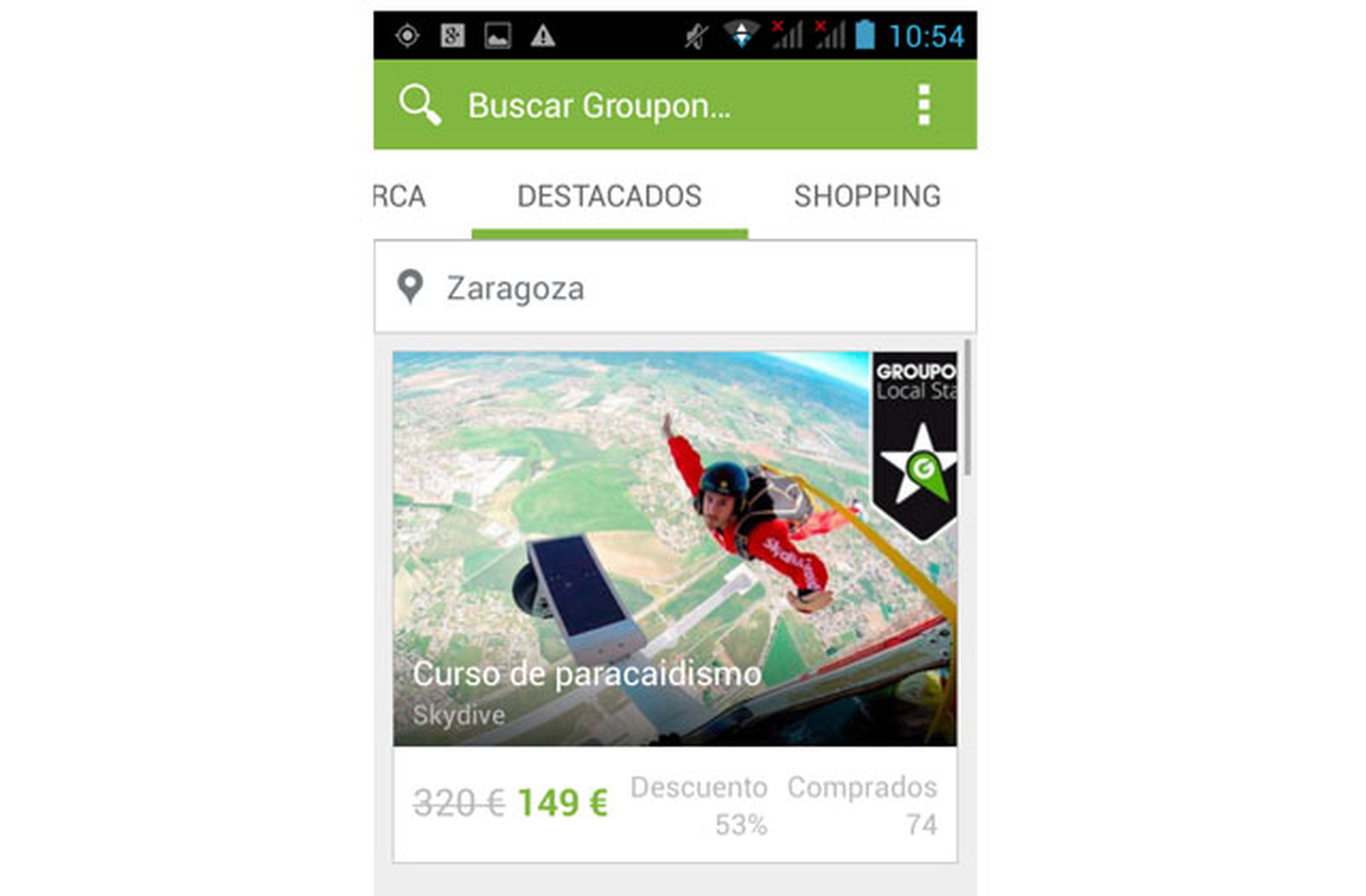Screen dimensions: 1366x896
Task: Tap the magnifying glass search icon
Action: pos(420,105)
